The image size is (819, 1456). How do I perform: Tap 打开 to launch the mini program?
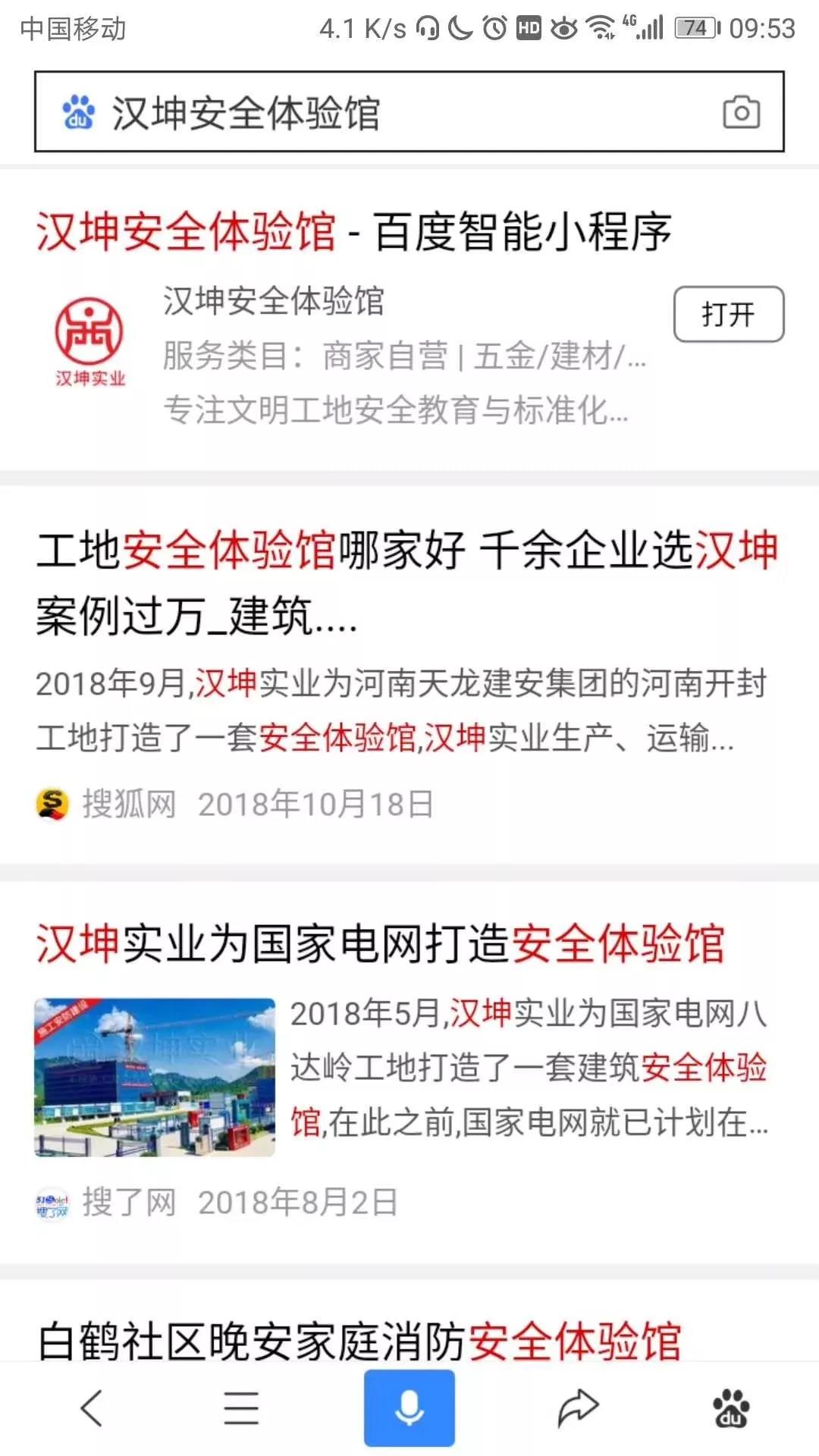point(728,314)
